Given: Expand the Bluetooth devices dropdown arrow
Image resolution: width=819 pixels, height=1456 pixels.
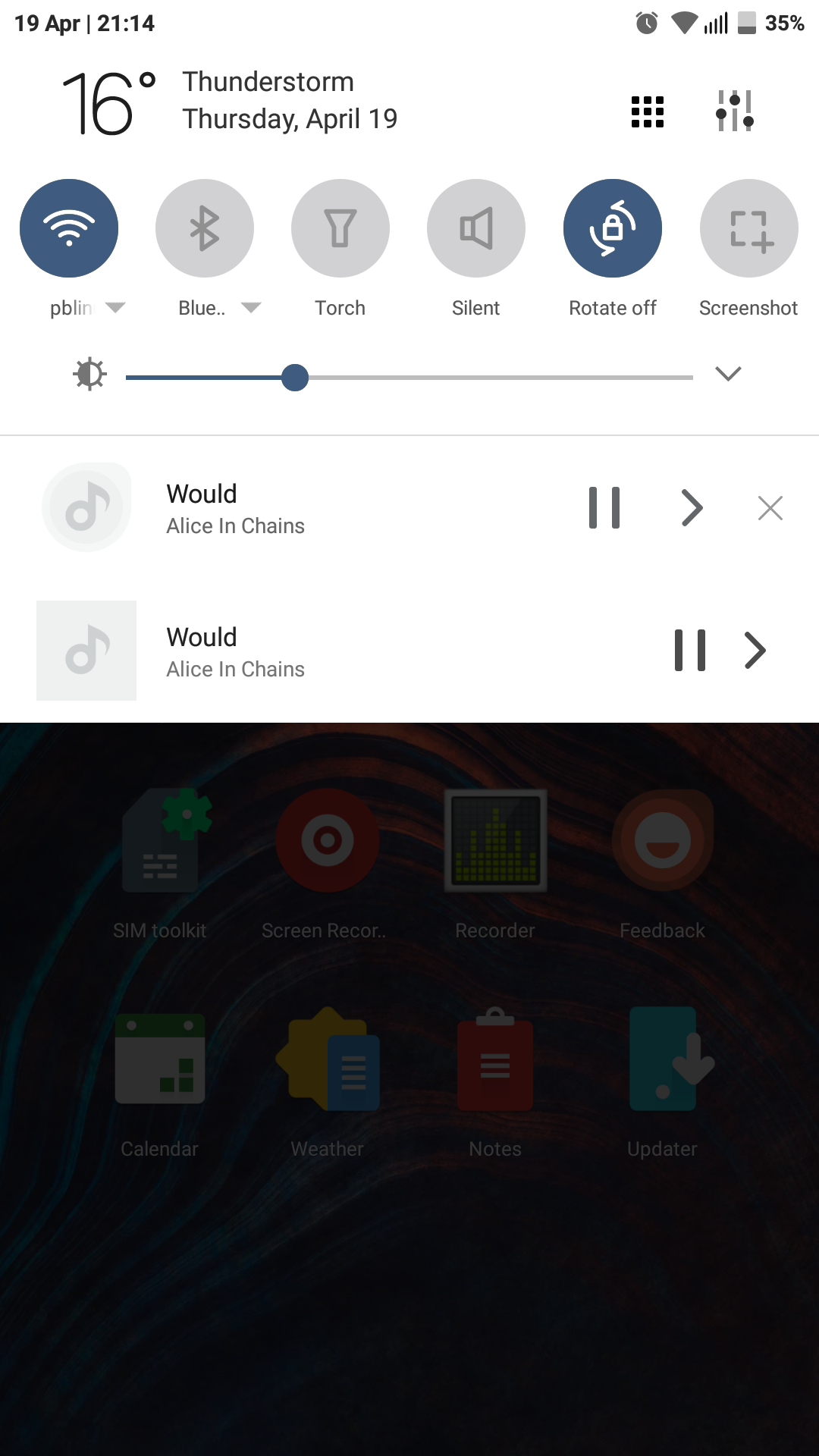Looking at the screenshot, I should (x=251, y=308).
